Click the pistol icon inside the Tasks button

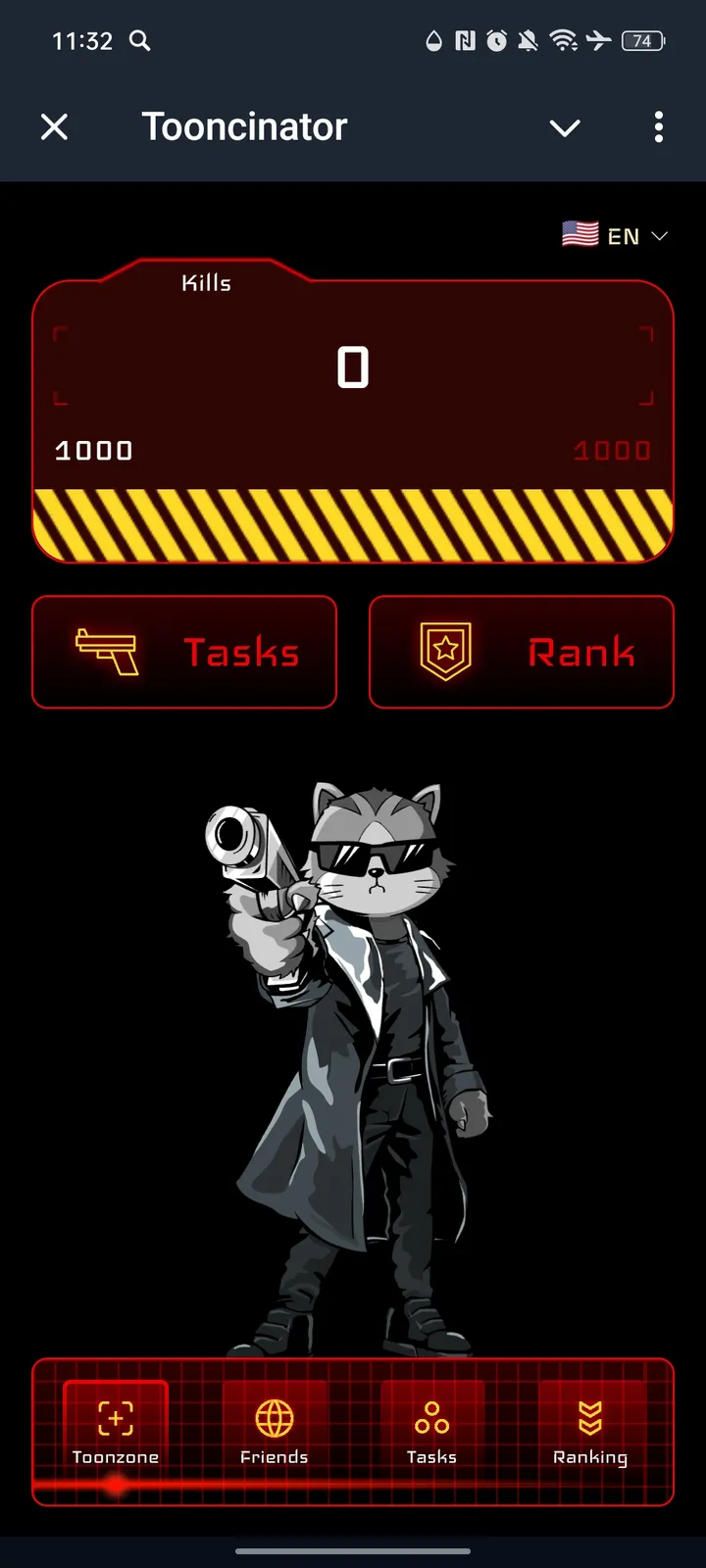tap(109, 650)
